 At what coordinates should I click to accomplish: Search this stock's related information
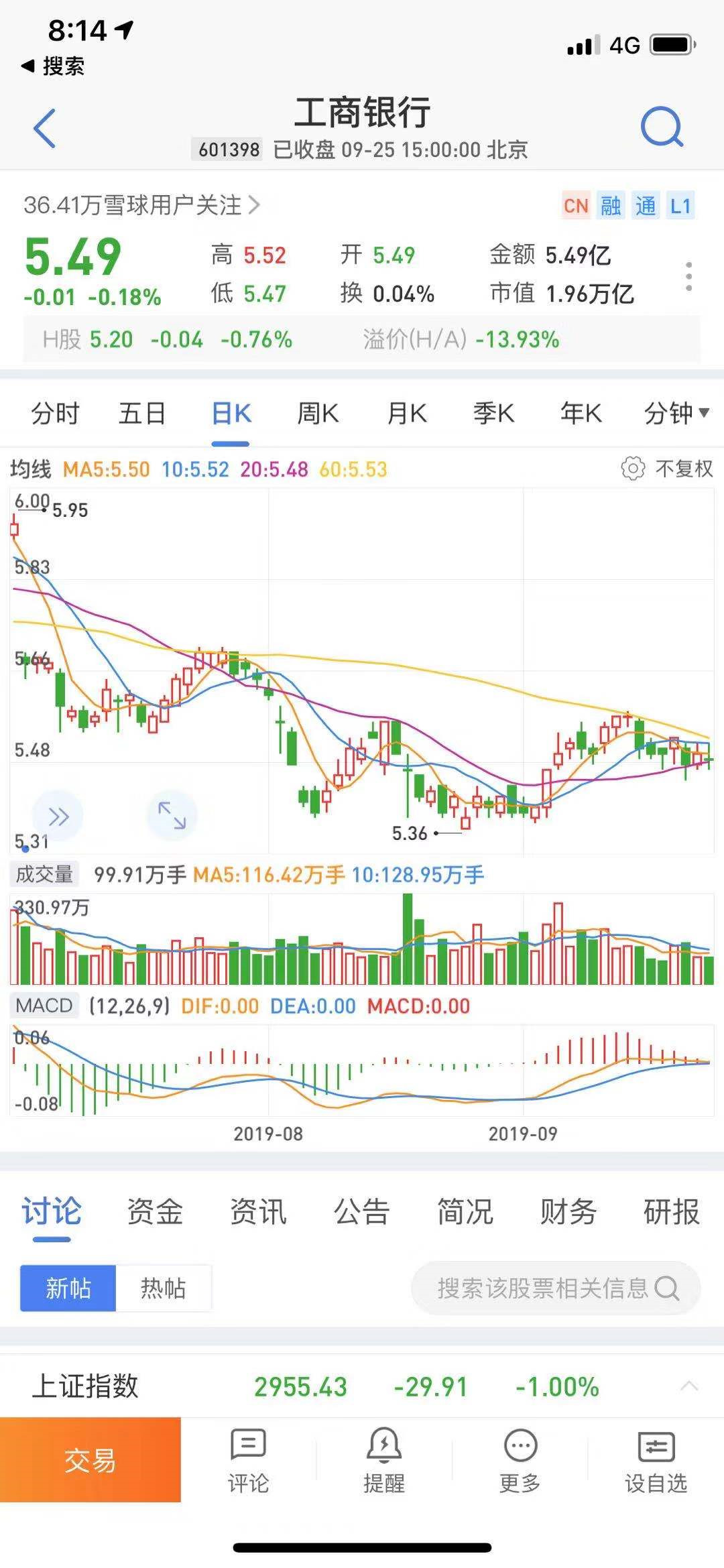[556, 1288]
